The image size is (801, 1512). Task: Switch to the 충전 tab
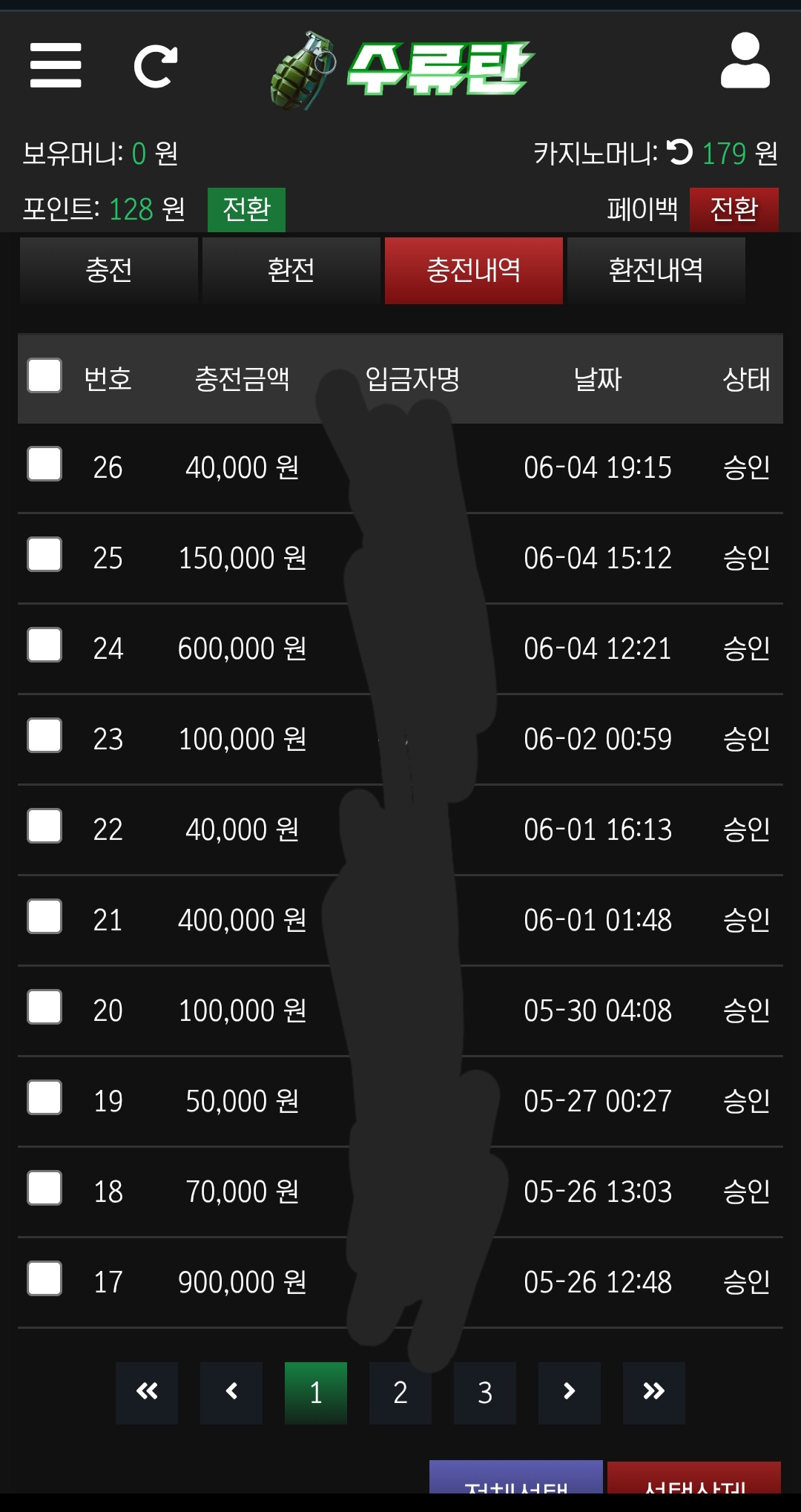[x=109, y=270]
